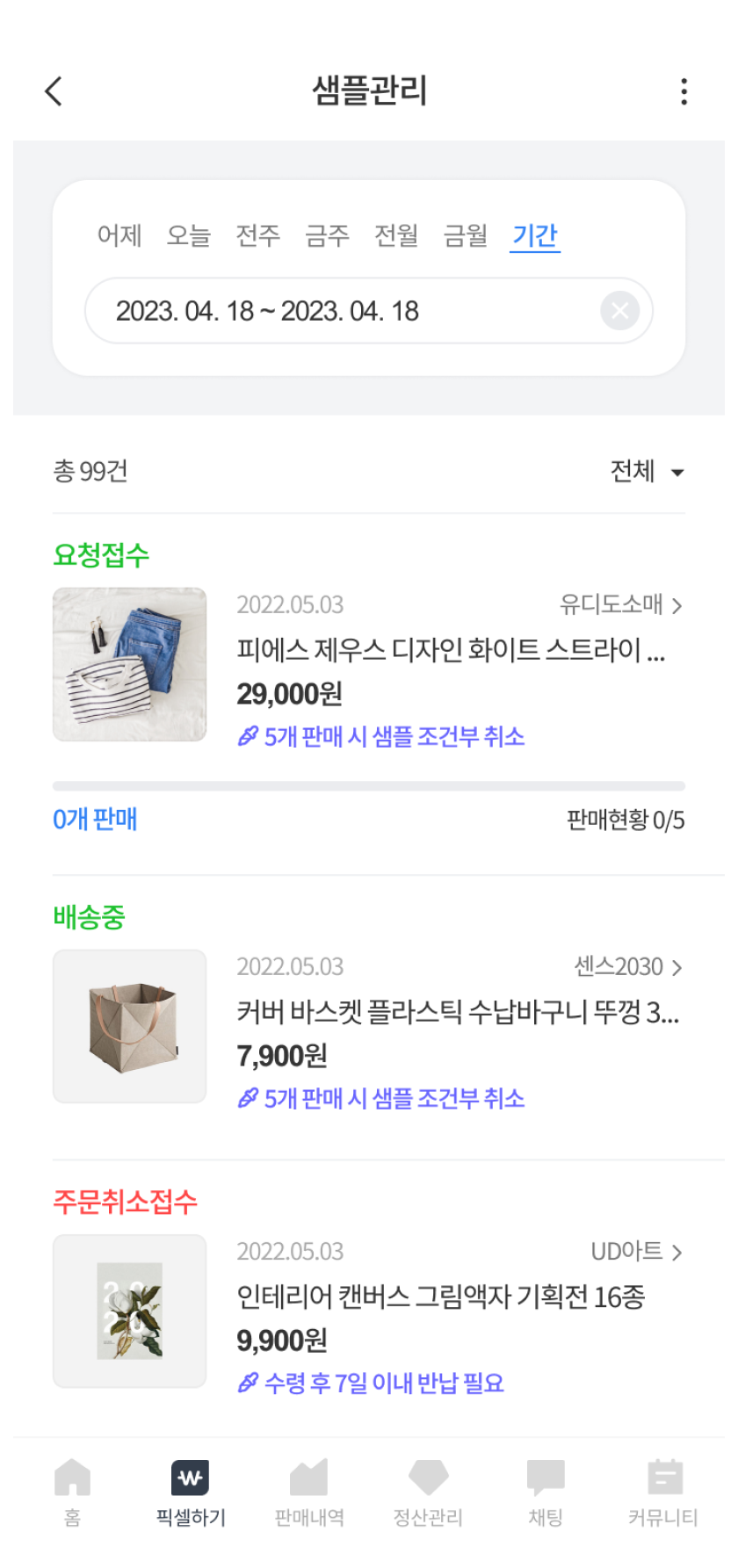Open the 인테리어 캔버스 그림액자 sample

[x=440, y=1297]
